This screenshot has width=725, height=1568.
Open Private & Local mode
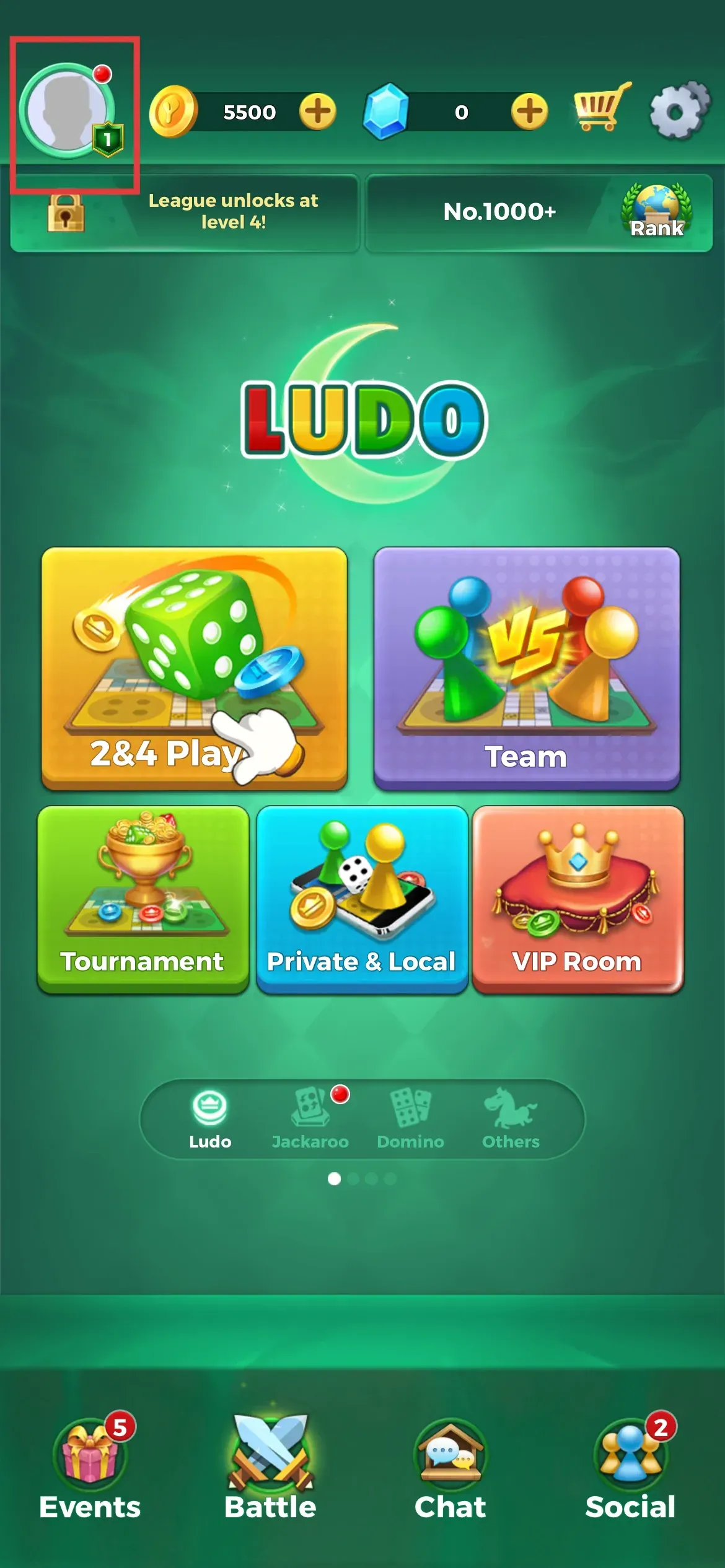point(362,899)
